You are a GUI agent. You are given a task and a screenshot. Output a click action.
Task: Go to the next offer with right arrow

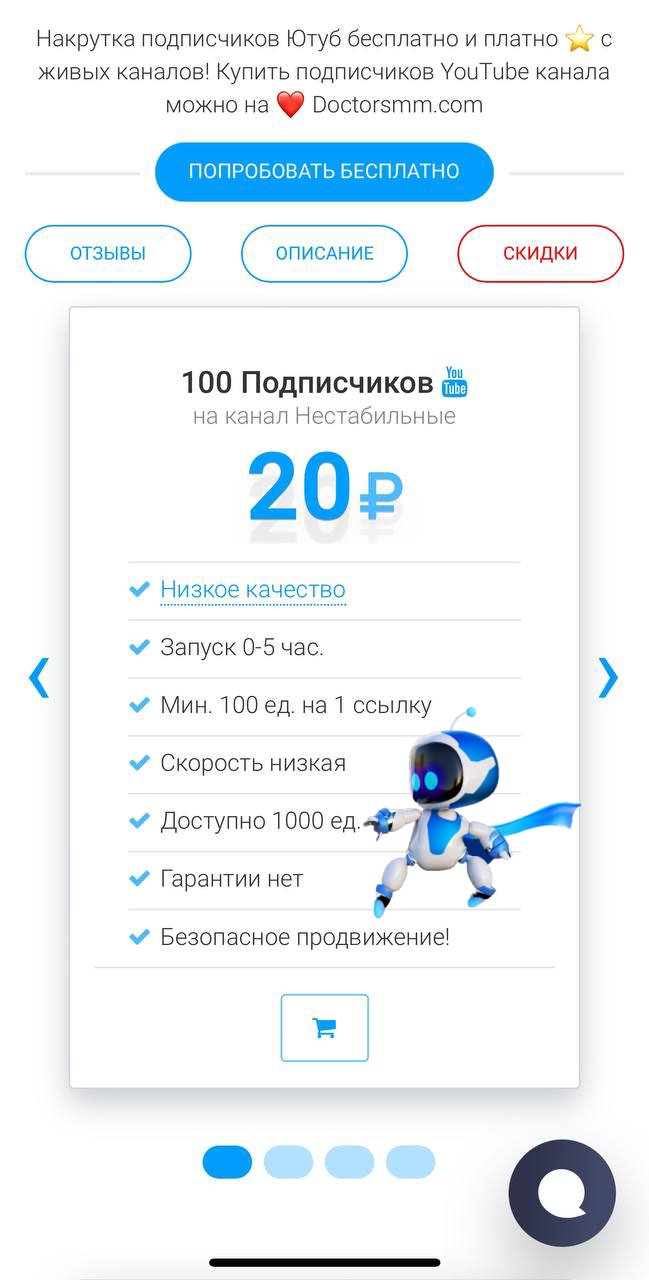click(608, 677)
